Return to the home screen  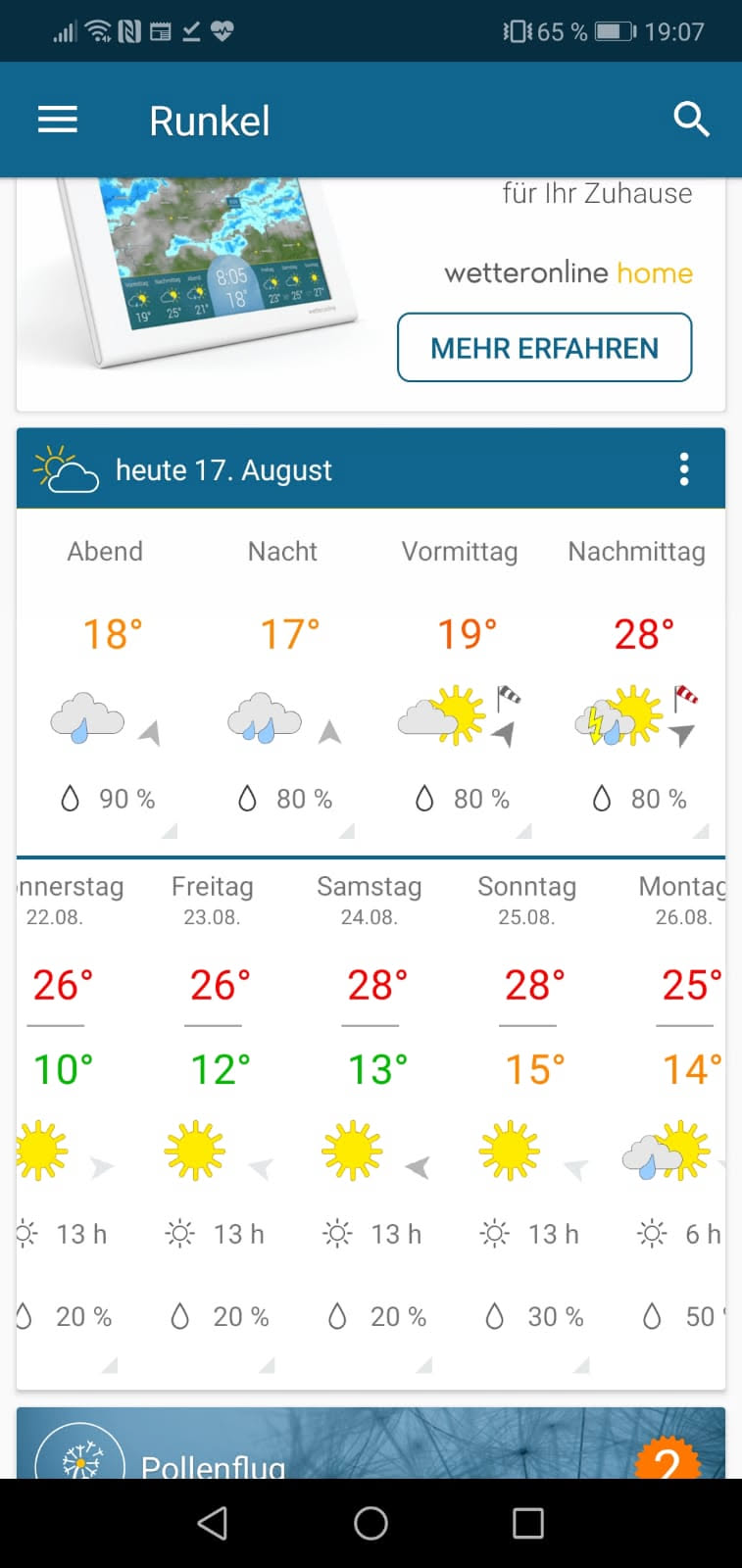(371, 1523)
